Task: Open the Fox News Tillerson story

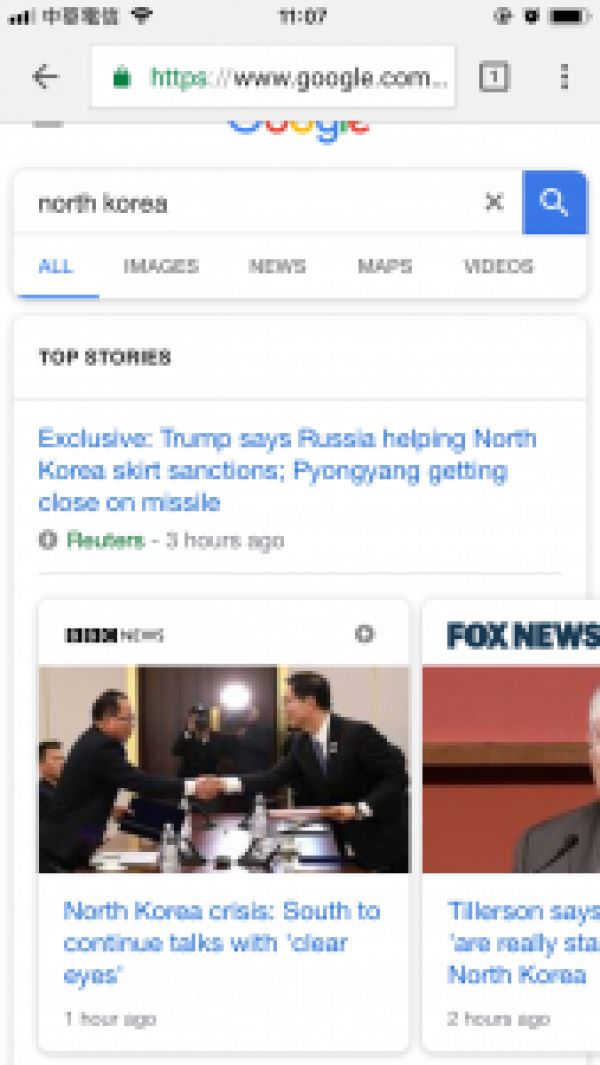Action: [x=520, y=942]
